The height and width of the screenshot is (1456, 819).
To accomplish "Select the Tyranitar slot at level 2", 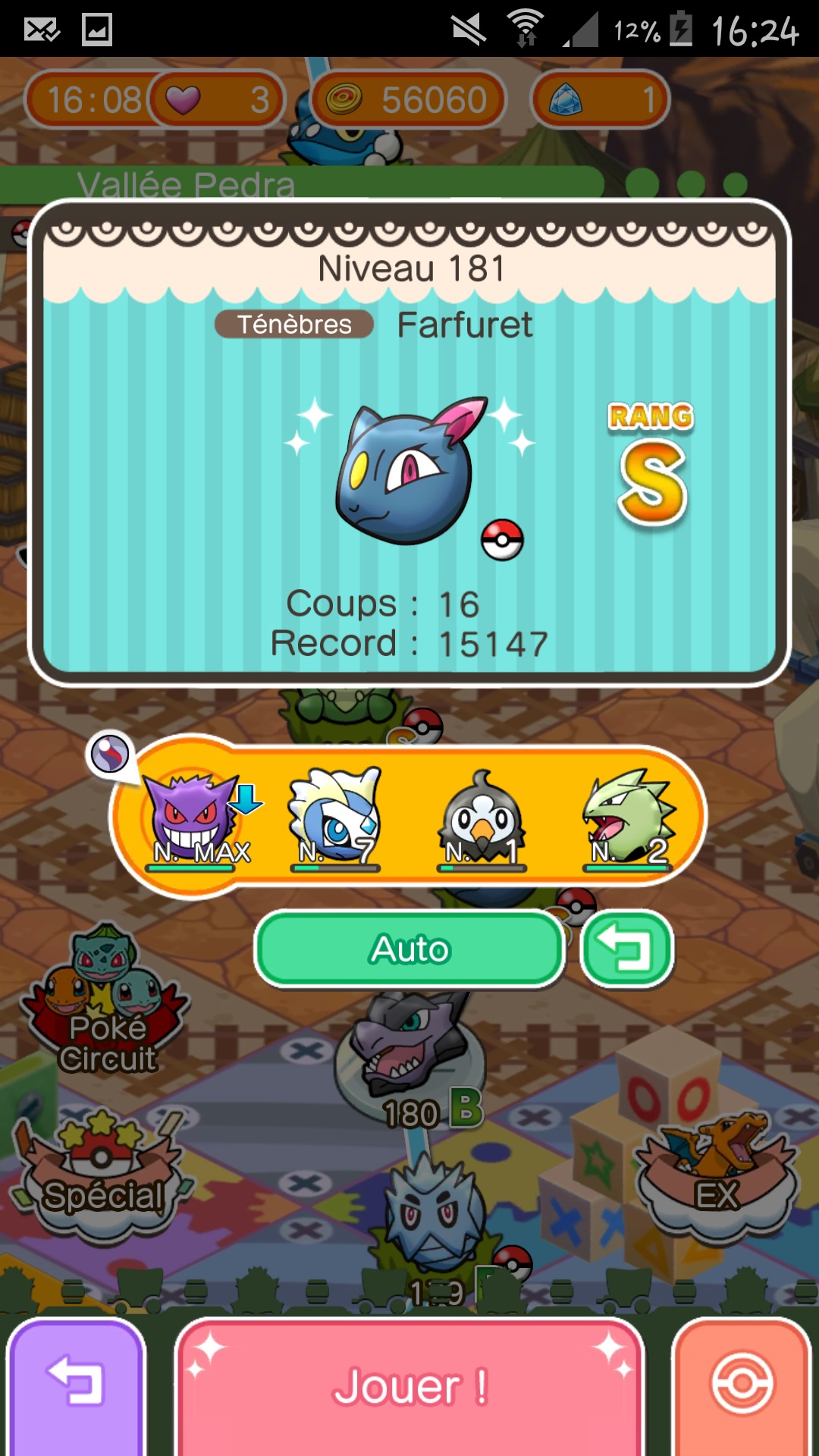I will pos(628,821).
